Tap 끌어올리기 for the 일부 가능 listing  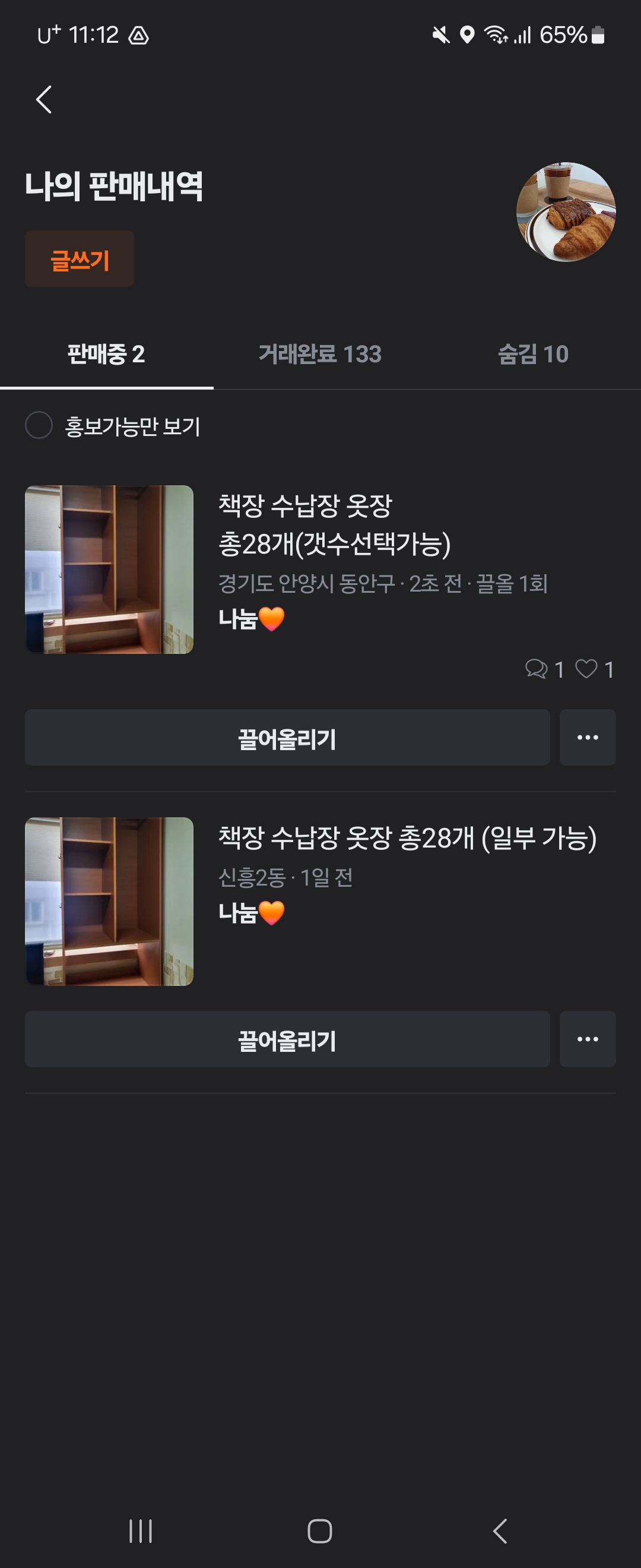pyautogui.click(x=287, y=1039)
